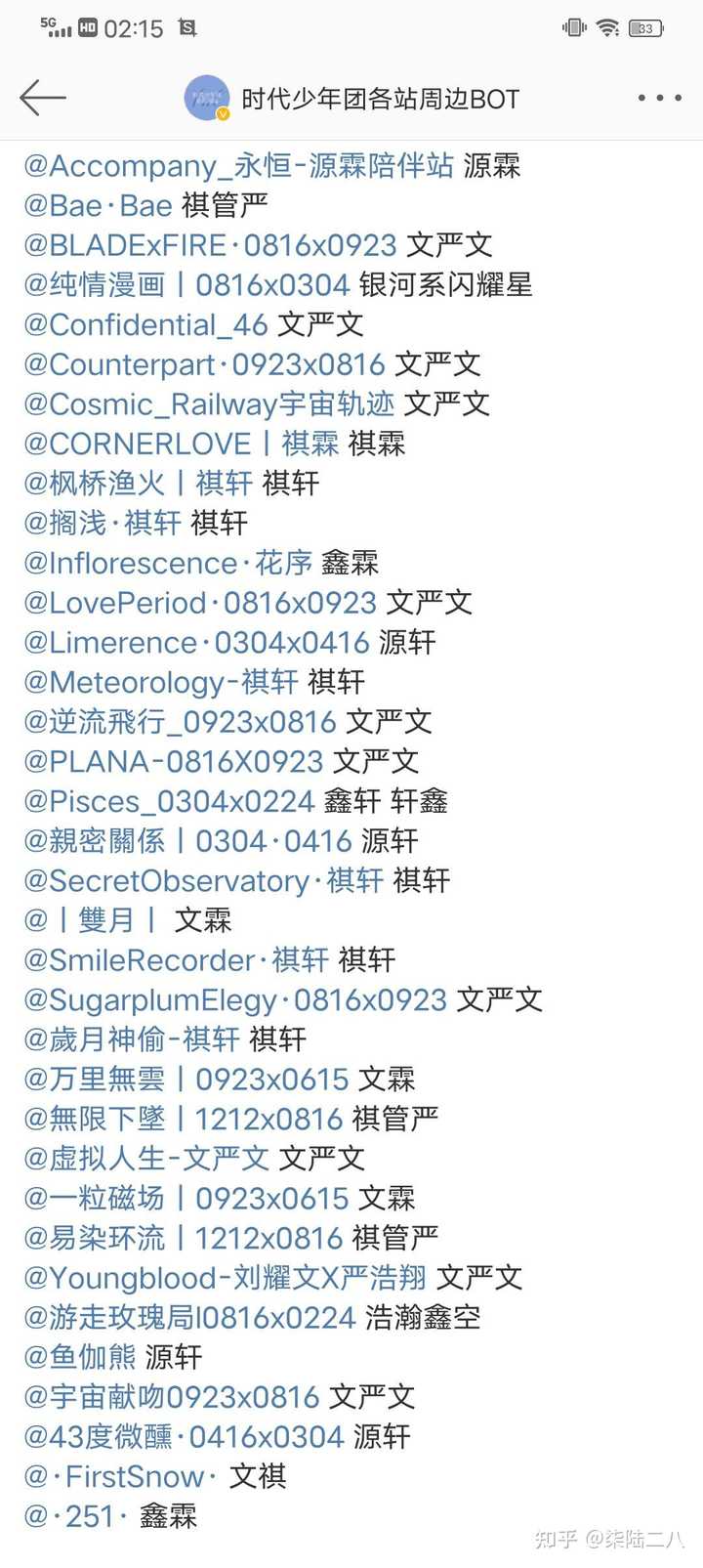
Task: Tap the @鱼伽熊 account link
Action: click(x=80, y=1358)
